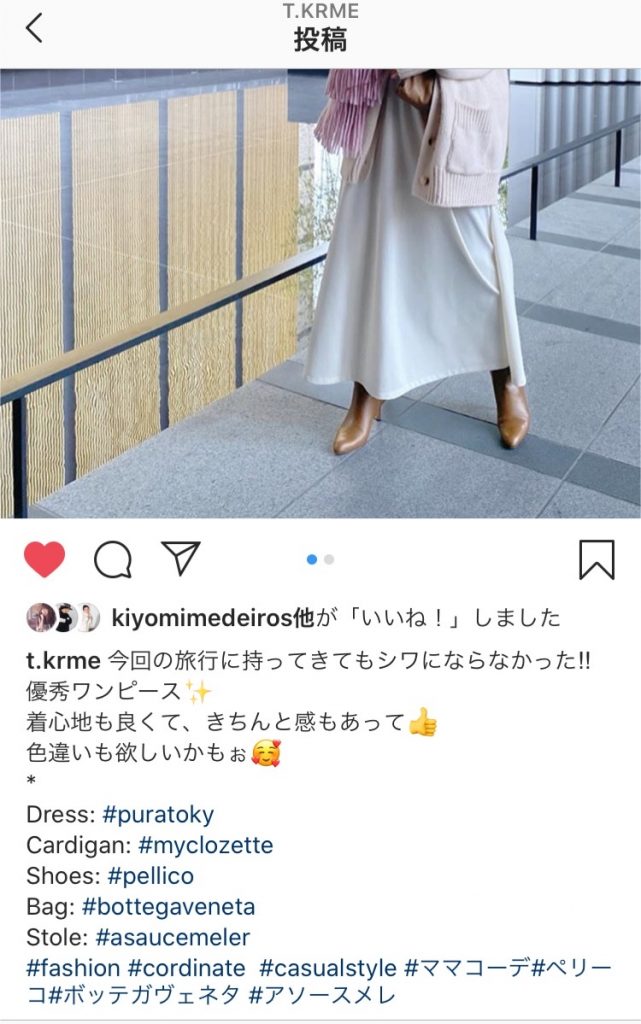
Task: Save post with the bookmark icon
Action: 596,560
